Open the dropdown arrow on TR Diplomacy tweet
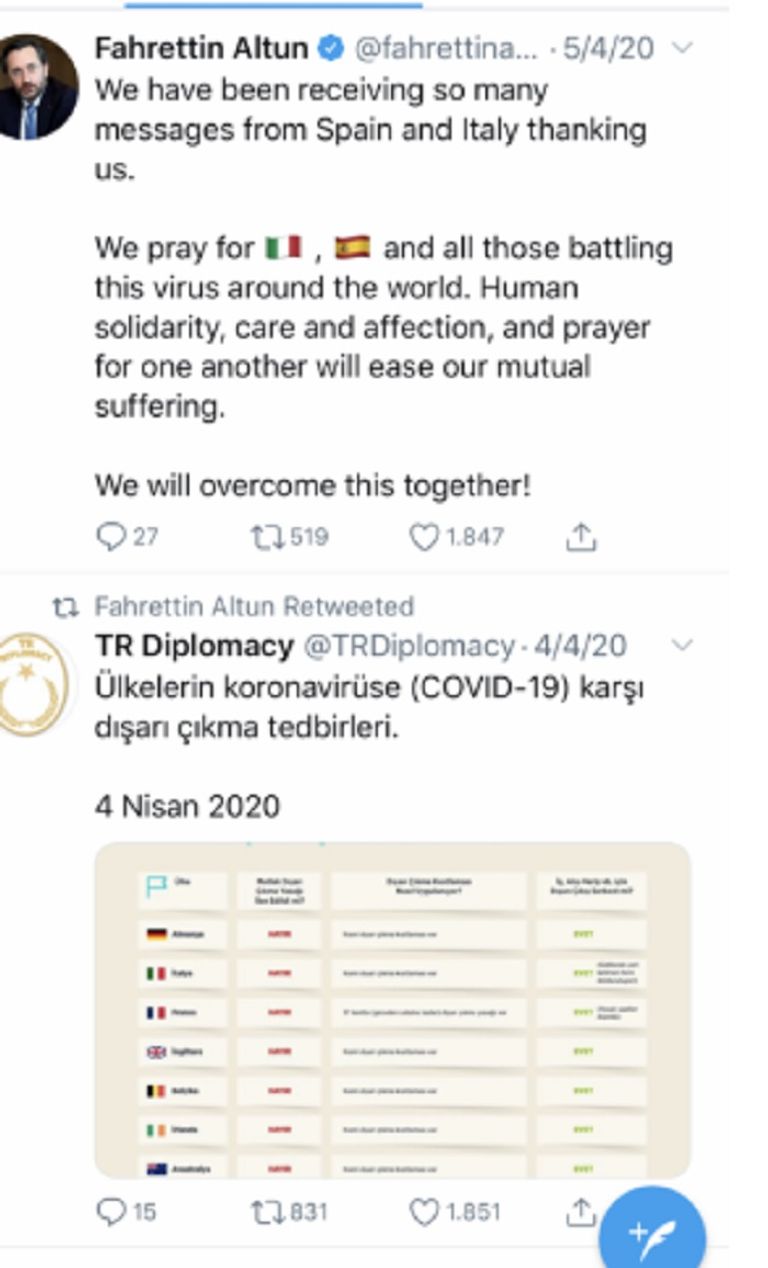 (681, 645)
